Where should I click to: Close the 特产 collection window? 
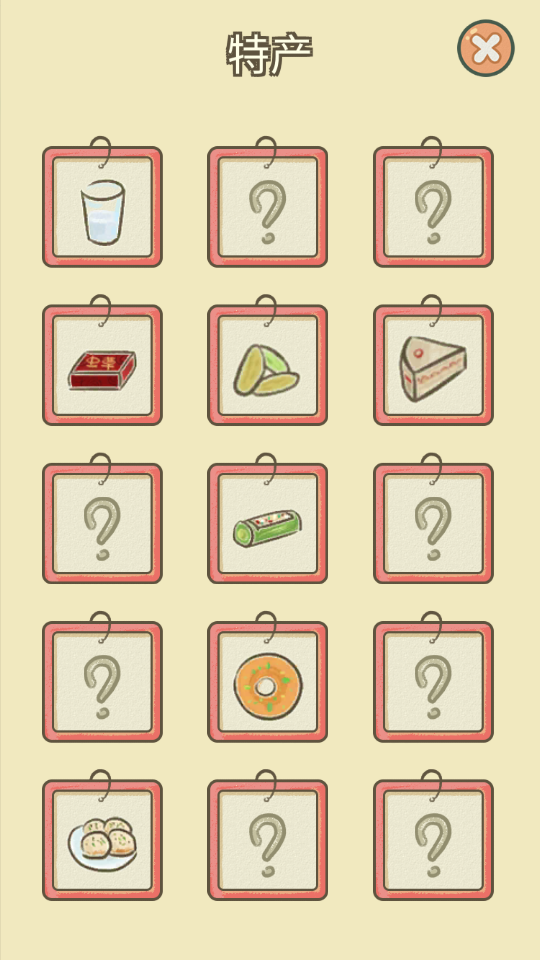(x=486, y=48)
